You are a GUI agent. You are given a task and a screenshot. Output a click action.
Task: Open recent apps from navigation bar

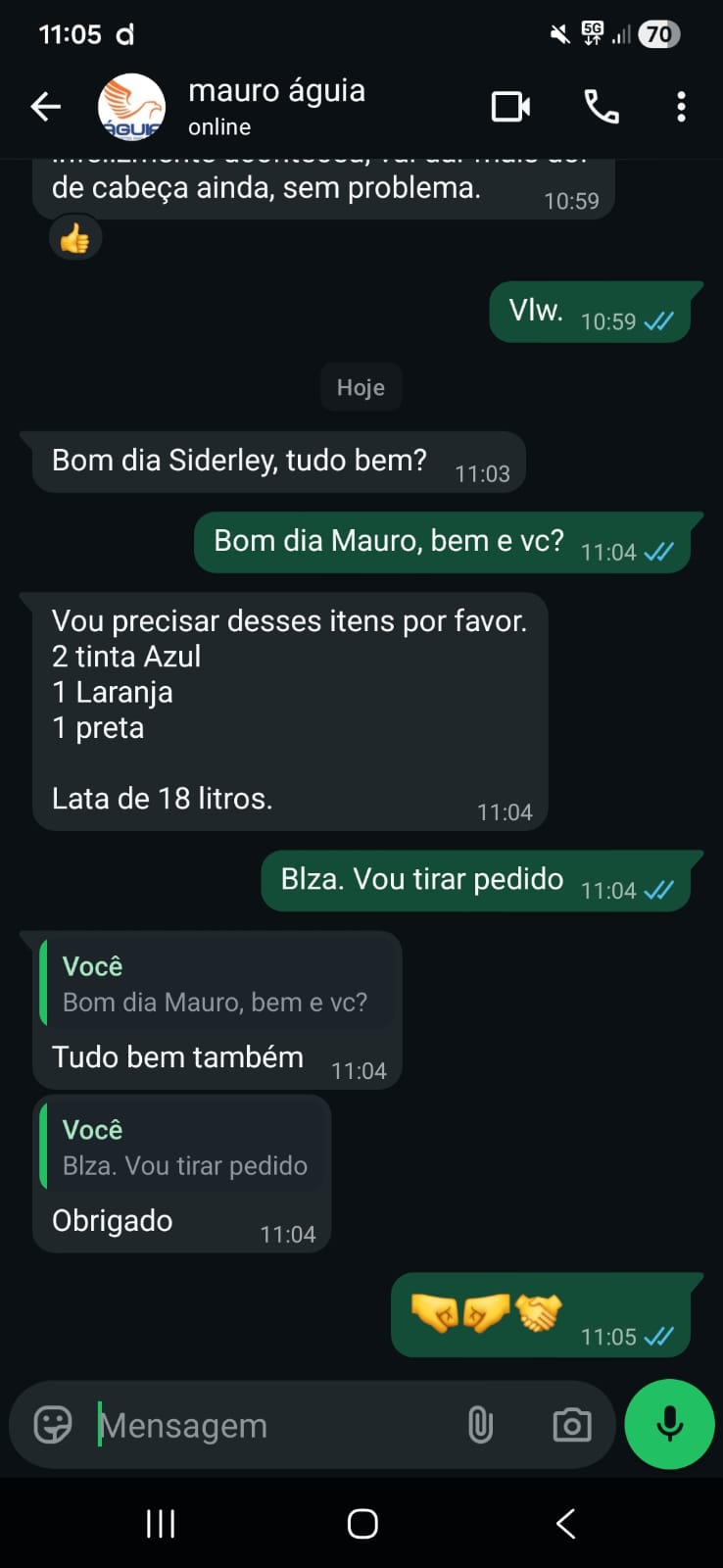[161, 1524]
